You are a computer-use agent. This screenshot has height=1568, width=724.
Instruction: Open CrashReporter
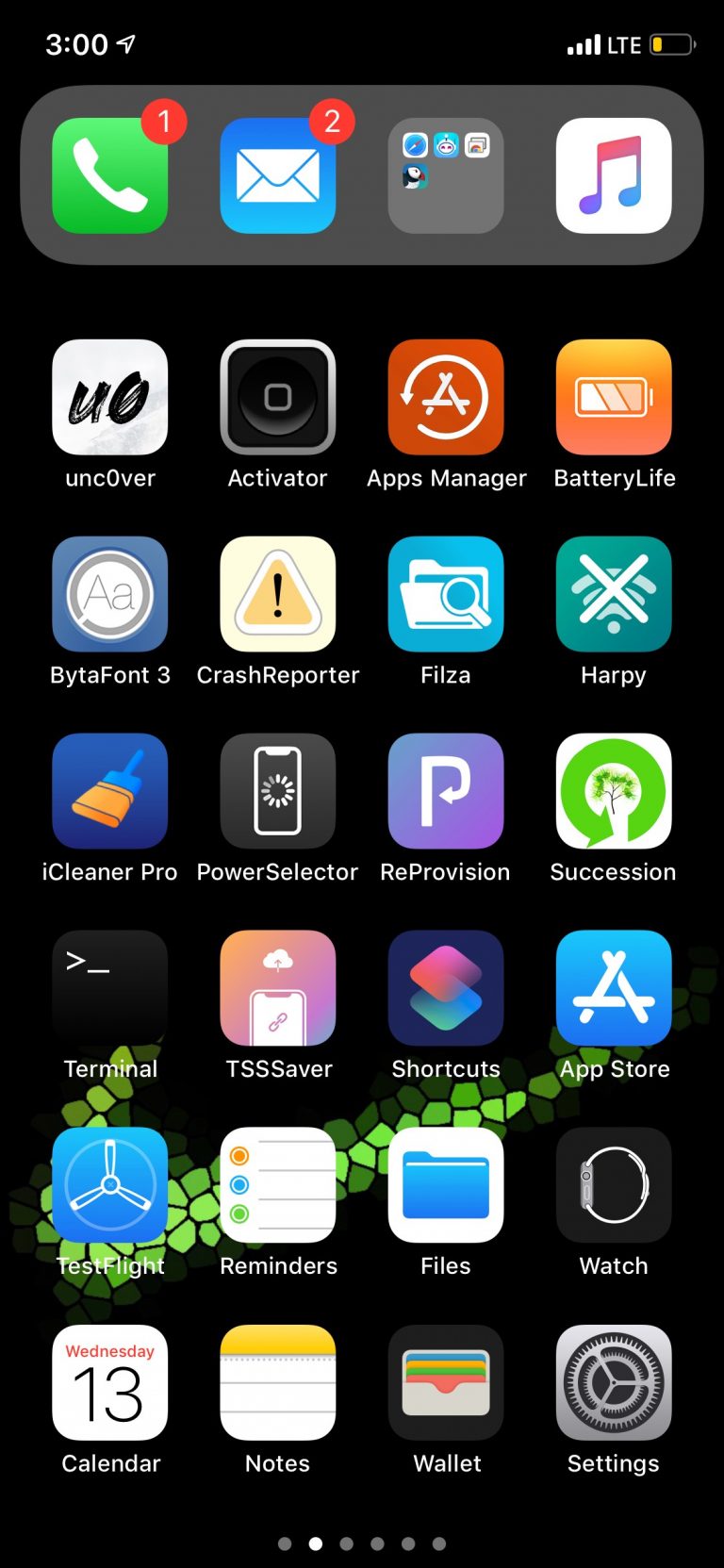click(x=277, y=594)
